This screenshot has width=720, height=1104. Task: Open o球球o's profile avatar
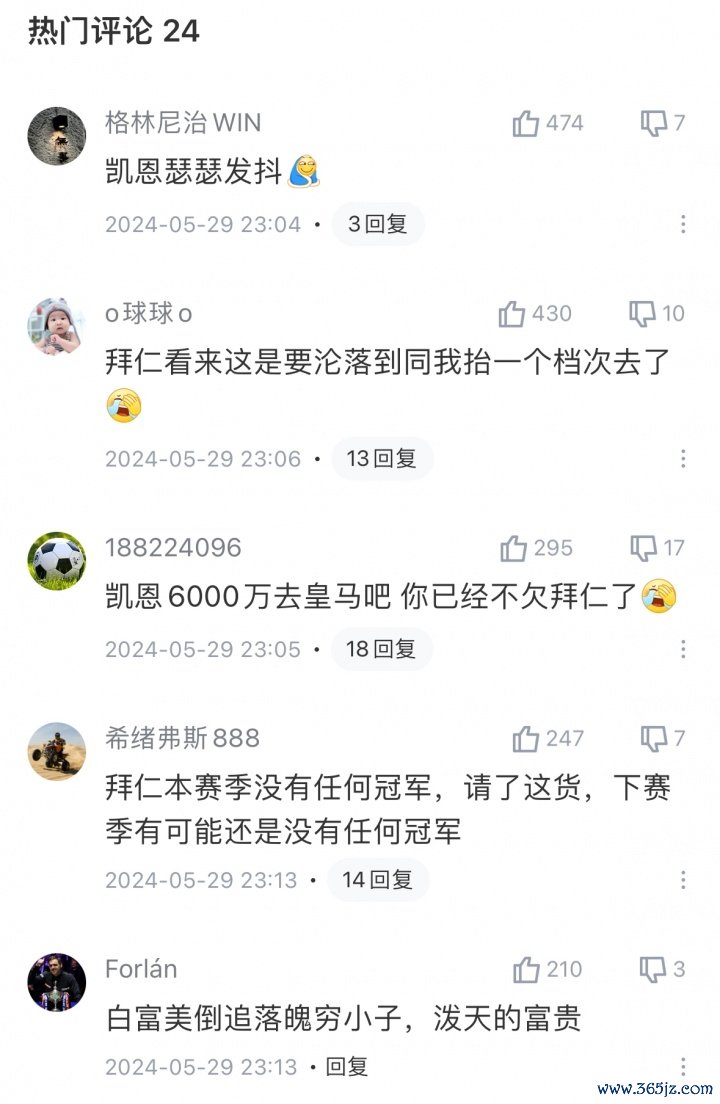coord(57,327)
